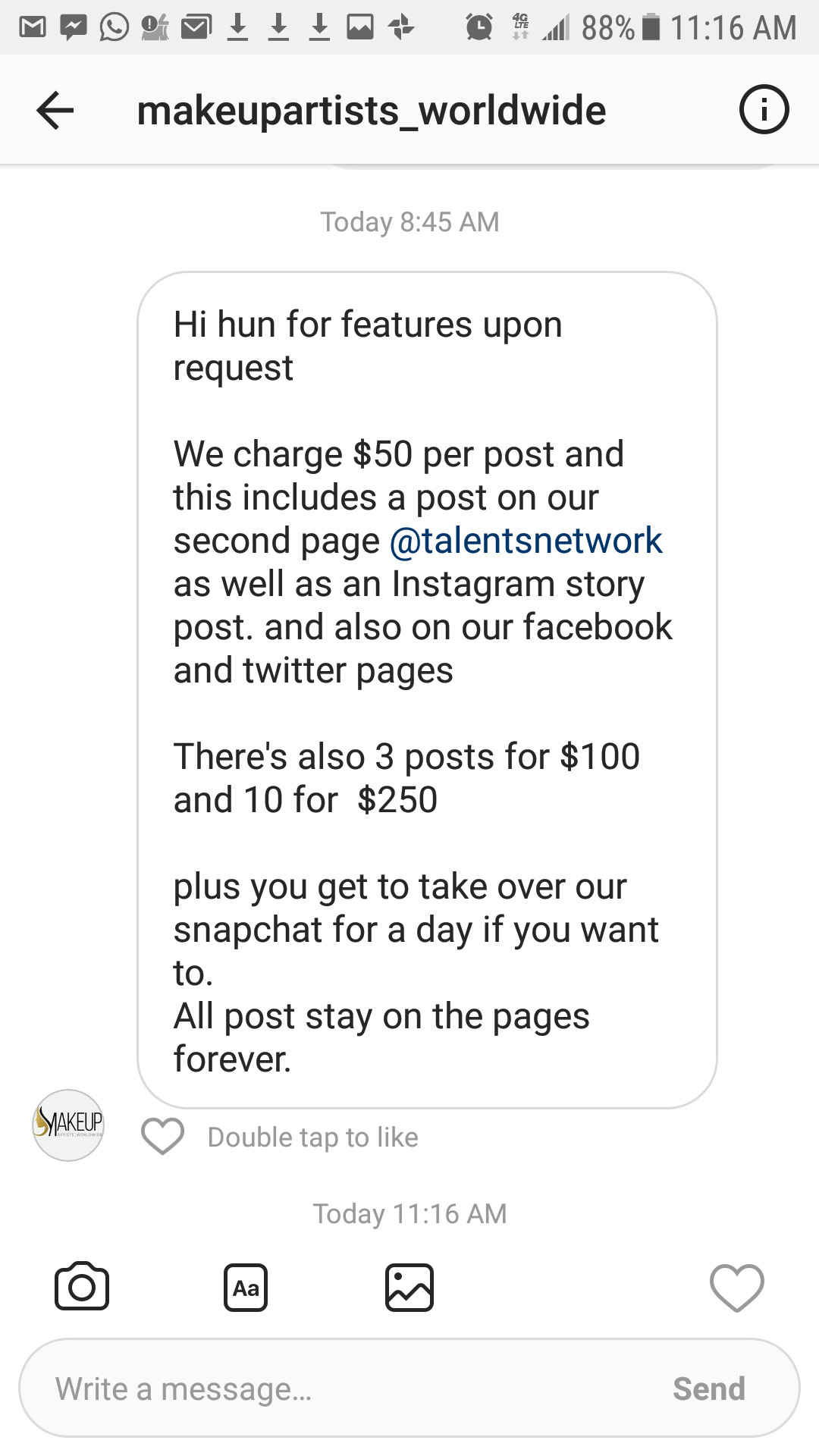Open conversation details info icon
The height and width of the screenshot is (1456, 819).
point(764,110)
